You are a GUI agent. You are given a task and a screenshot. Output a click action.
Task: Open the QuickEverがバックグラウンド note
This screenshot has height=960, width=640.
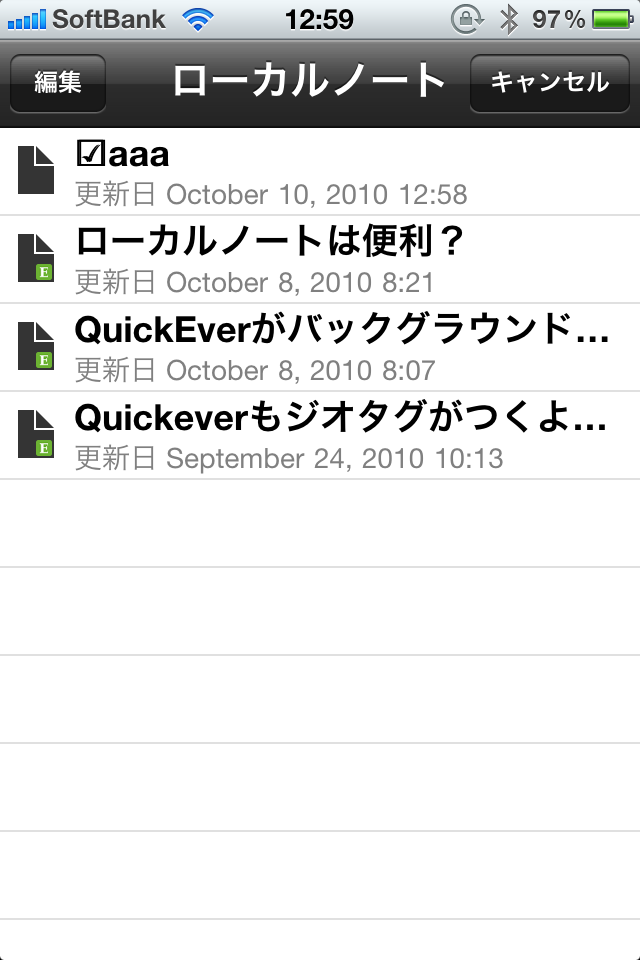[x=320, y=348]
